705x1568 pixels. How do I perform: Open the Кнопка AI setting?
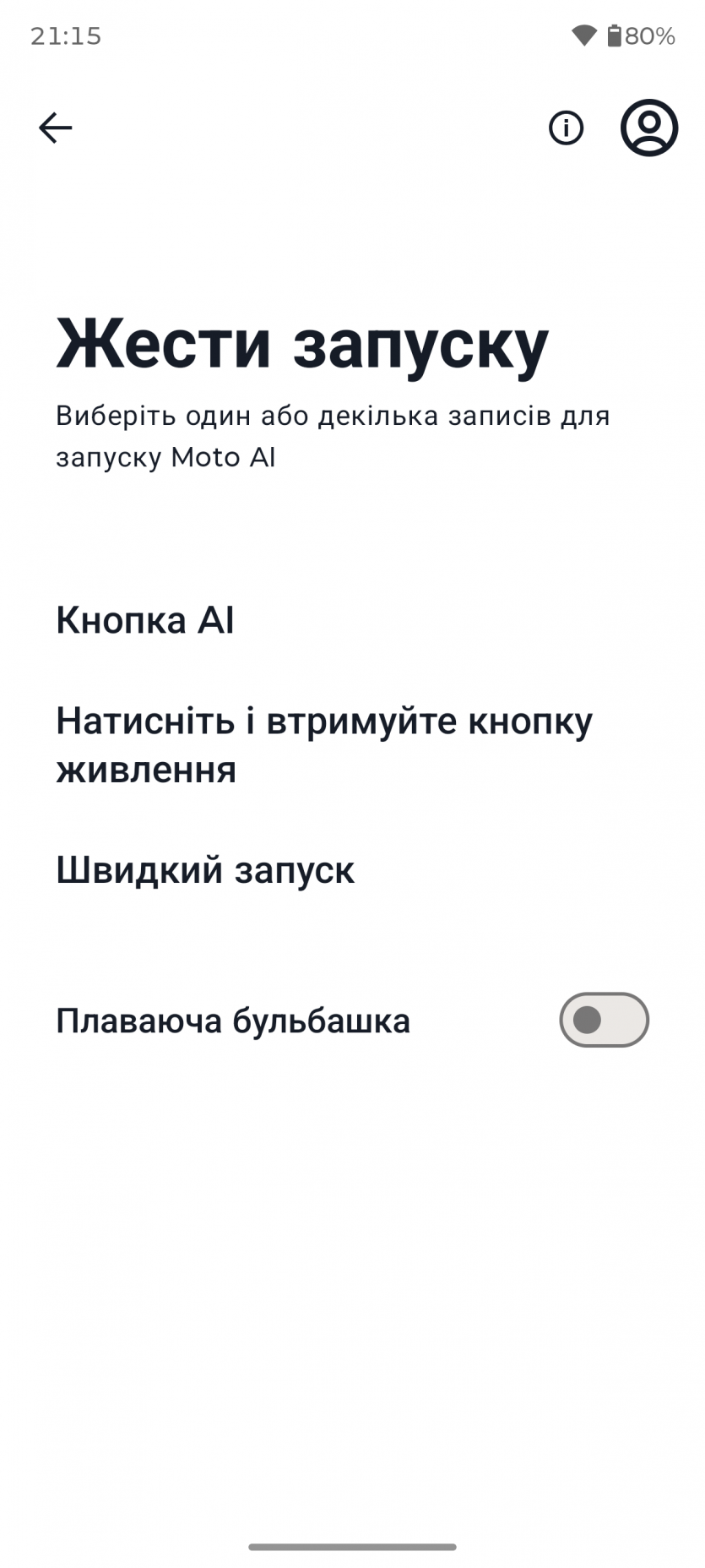click(145, 620)
